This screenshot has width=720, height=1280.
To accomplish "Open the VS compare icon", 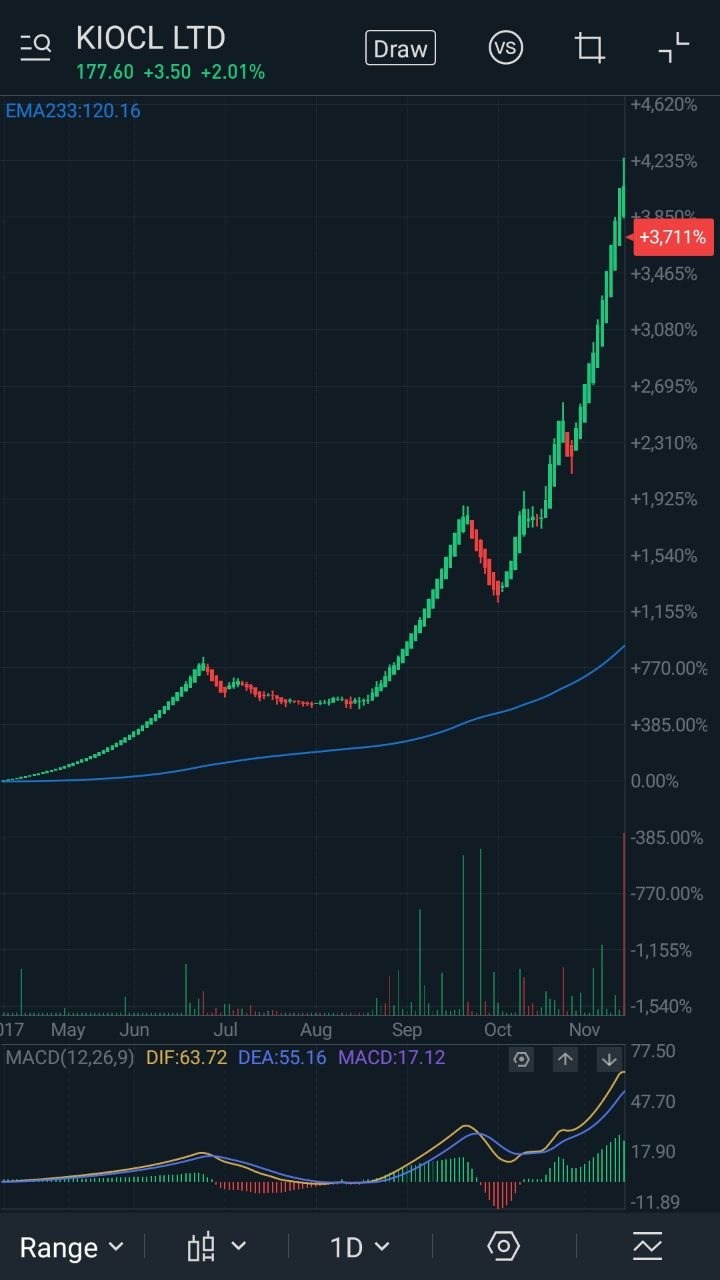I will point(506,48).
